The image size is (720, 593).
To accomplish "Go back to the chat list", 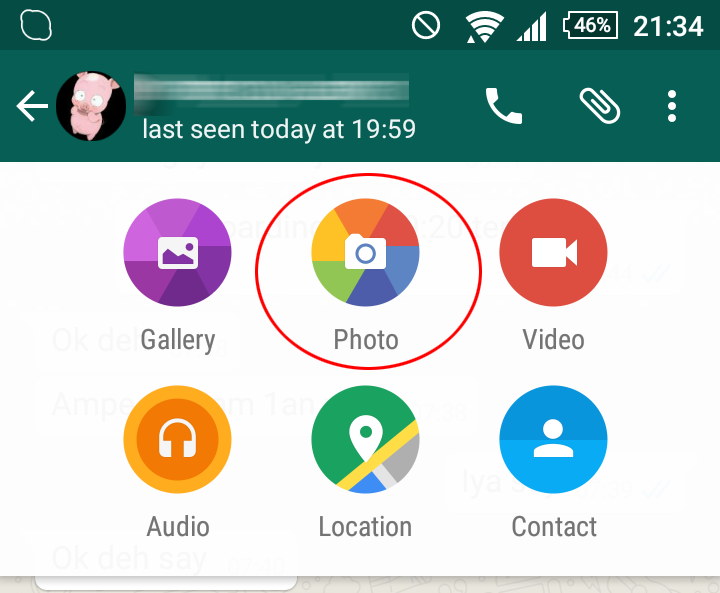I will pos(32,107).
